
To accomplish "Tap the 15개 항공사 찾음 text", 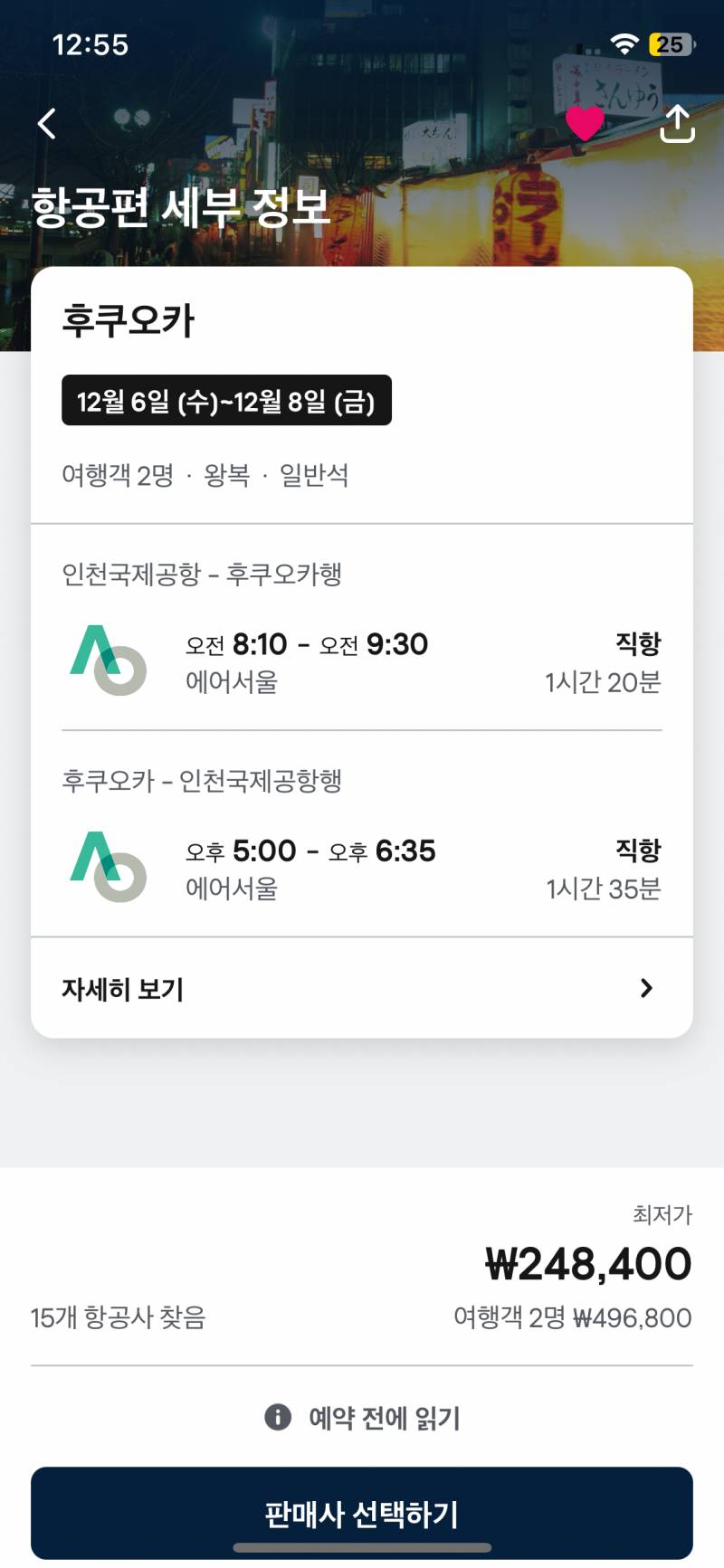I will click(x=118, y=1317).
